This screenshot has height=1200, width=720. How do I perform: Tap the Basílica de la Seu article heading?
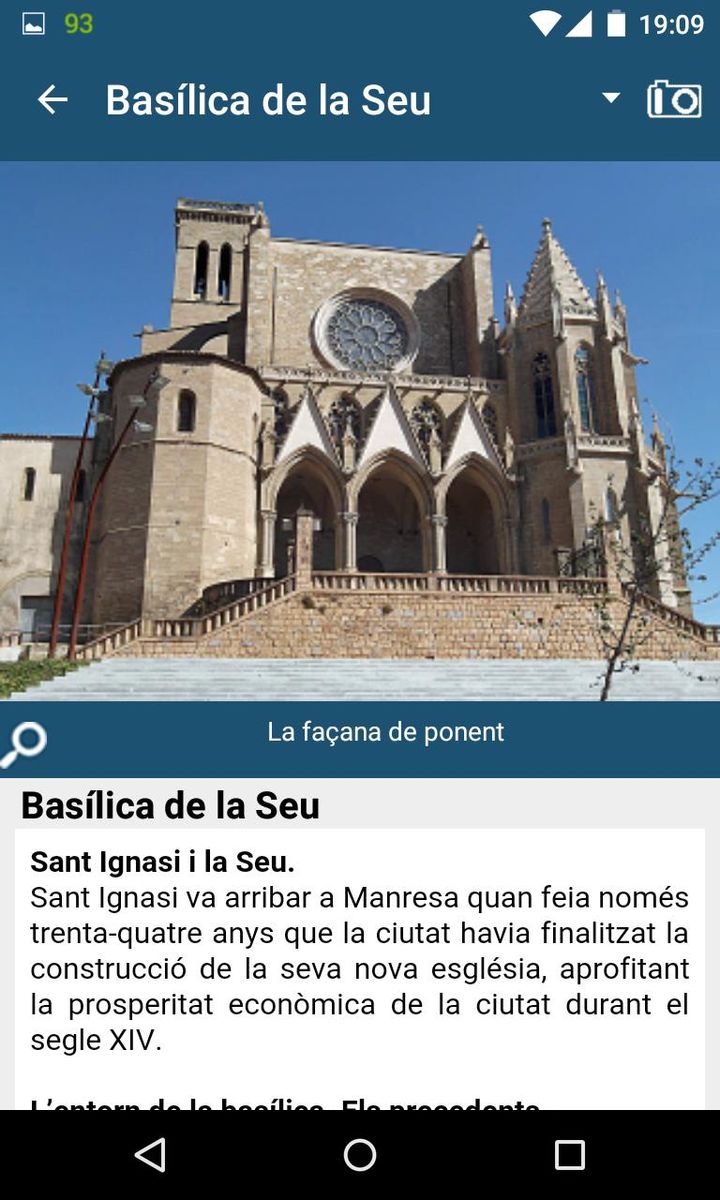click(x=170, y=805)
